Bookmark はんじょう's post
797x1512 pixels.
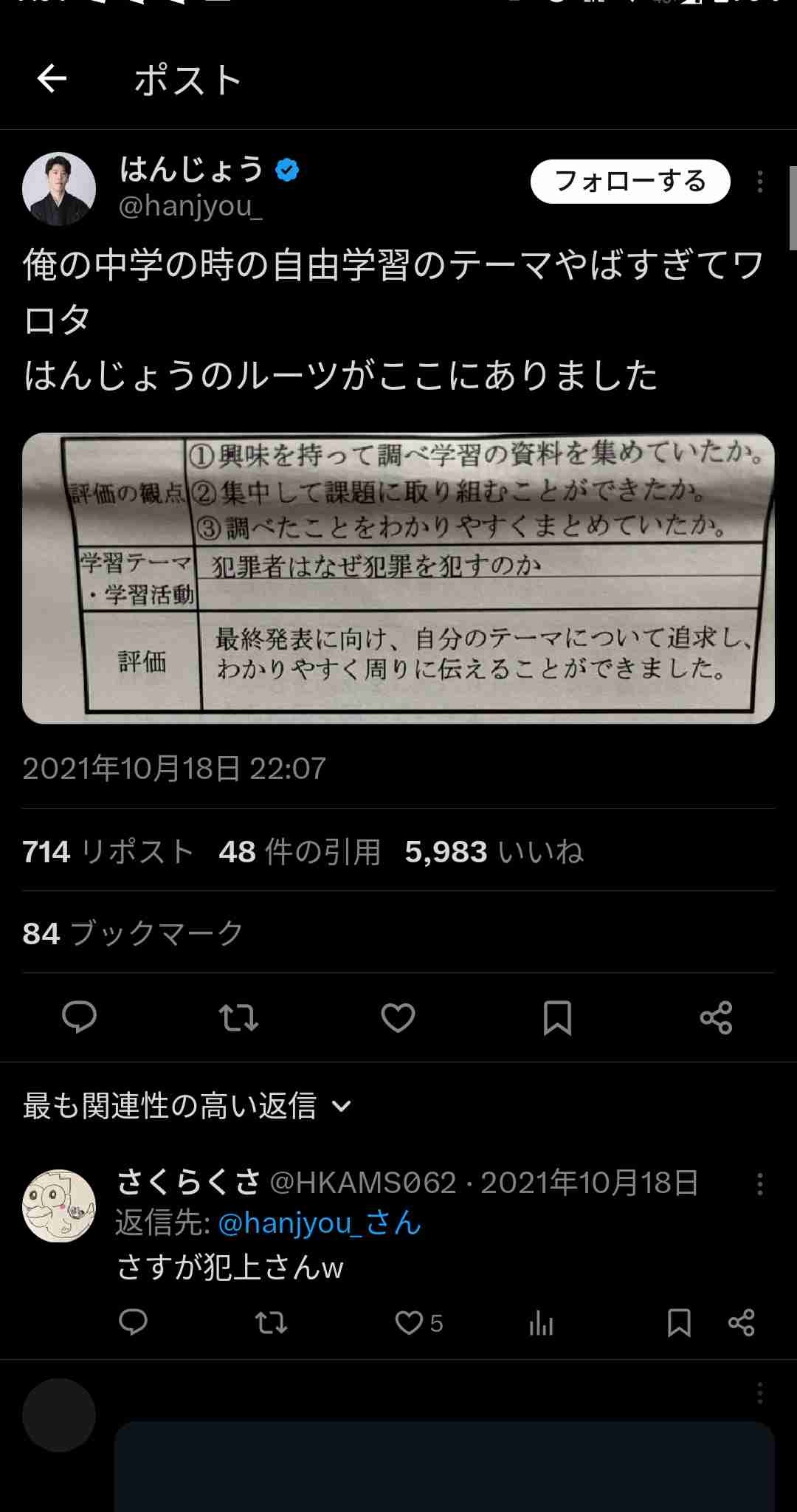557,1017
